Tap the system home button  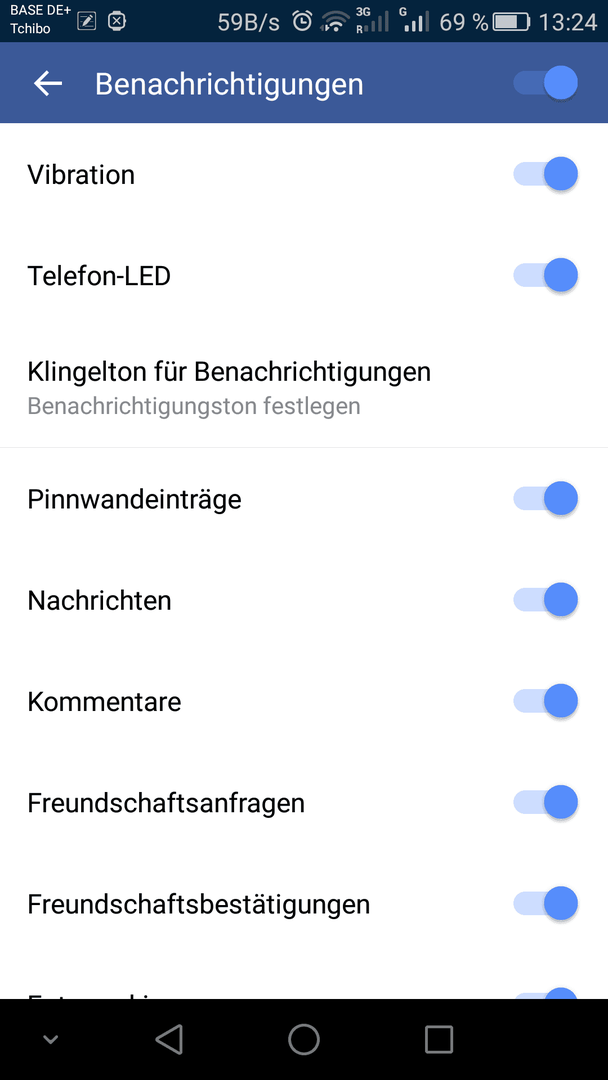[304, 1039]
